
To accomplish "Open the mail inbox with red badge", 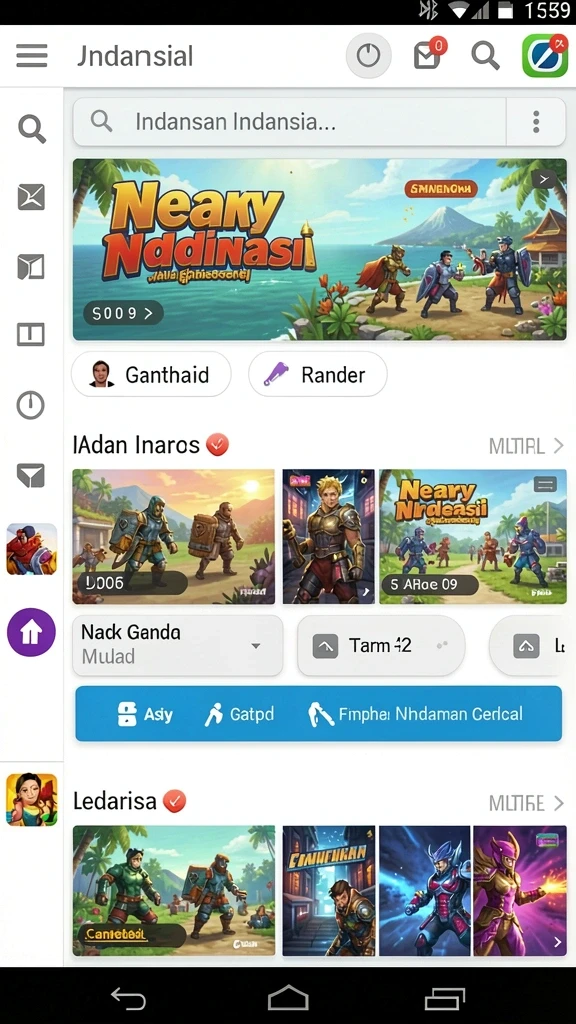I will click(428, 55).
